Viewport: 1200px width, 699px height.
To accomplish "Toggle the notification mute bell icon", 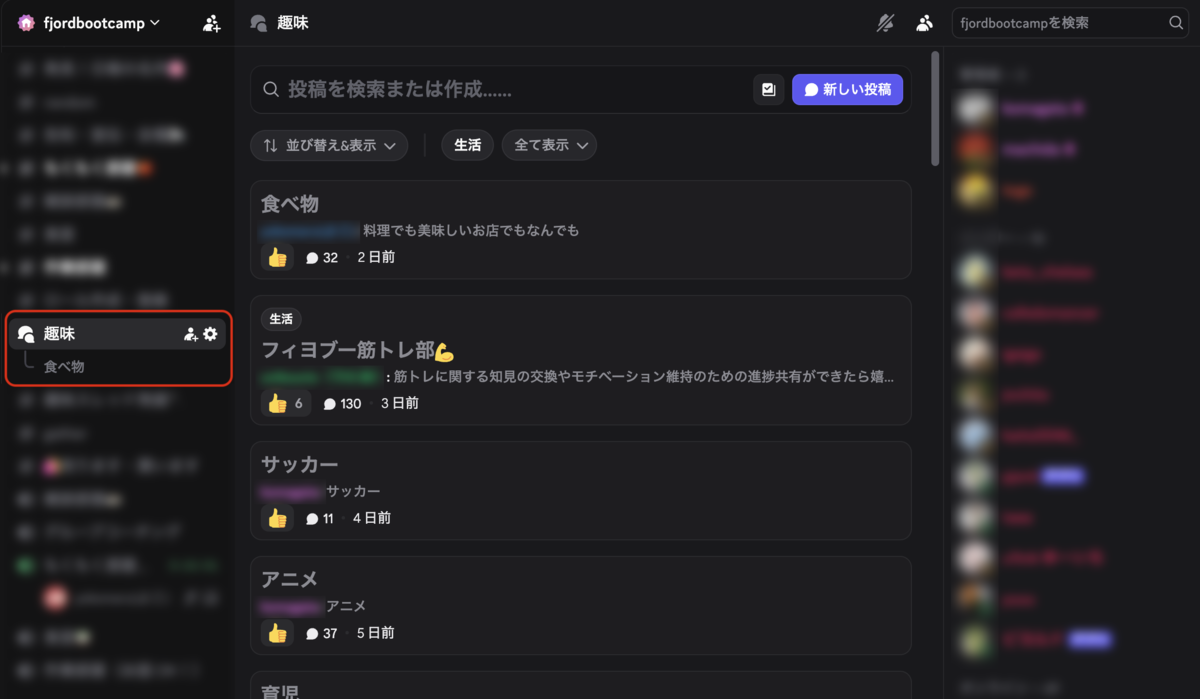I will (x=885, y=23).
